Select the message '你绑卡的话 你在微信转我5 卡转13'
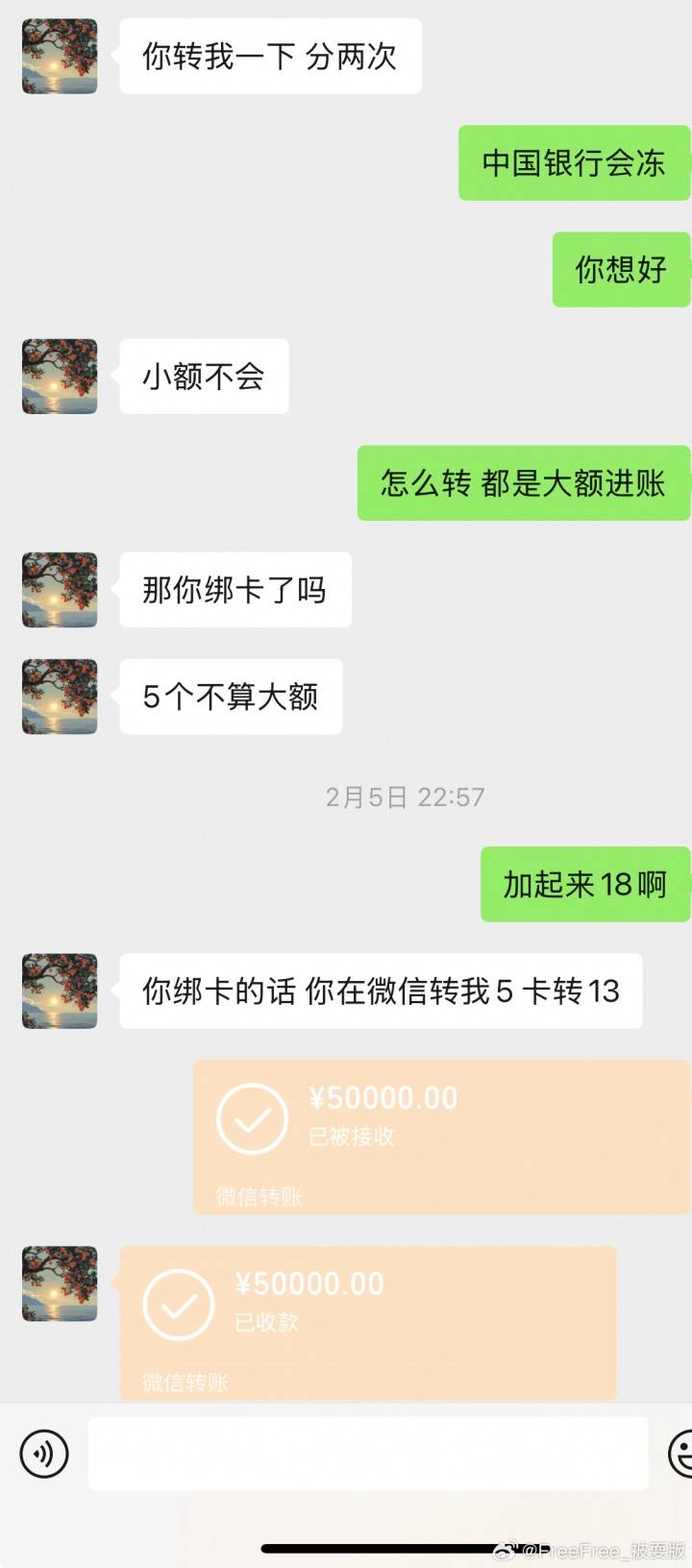Viewport: 692px width, 1568px height. (380, 992)
